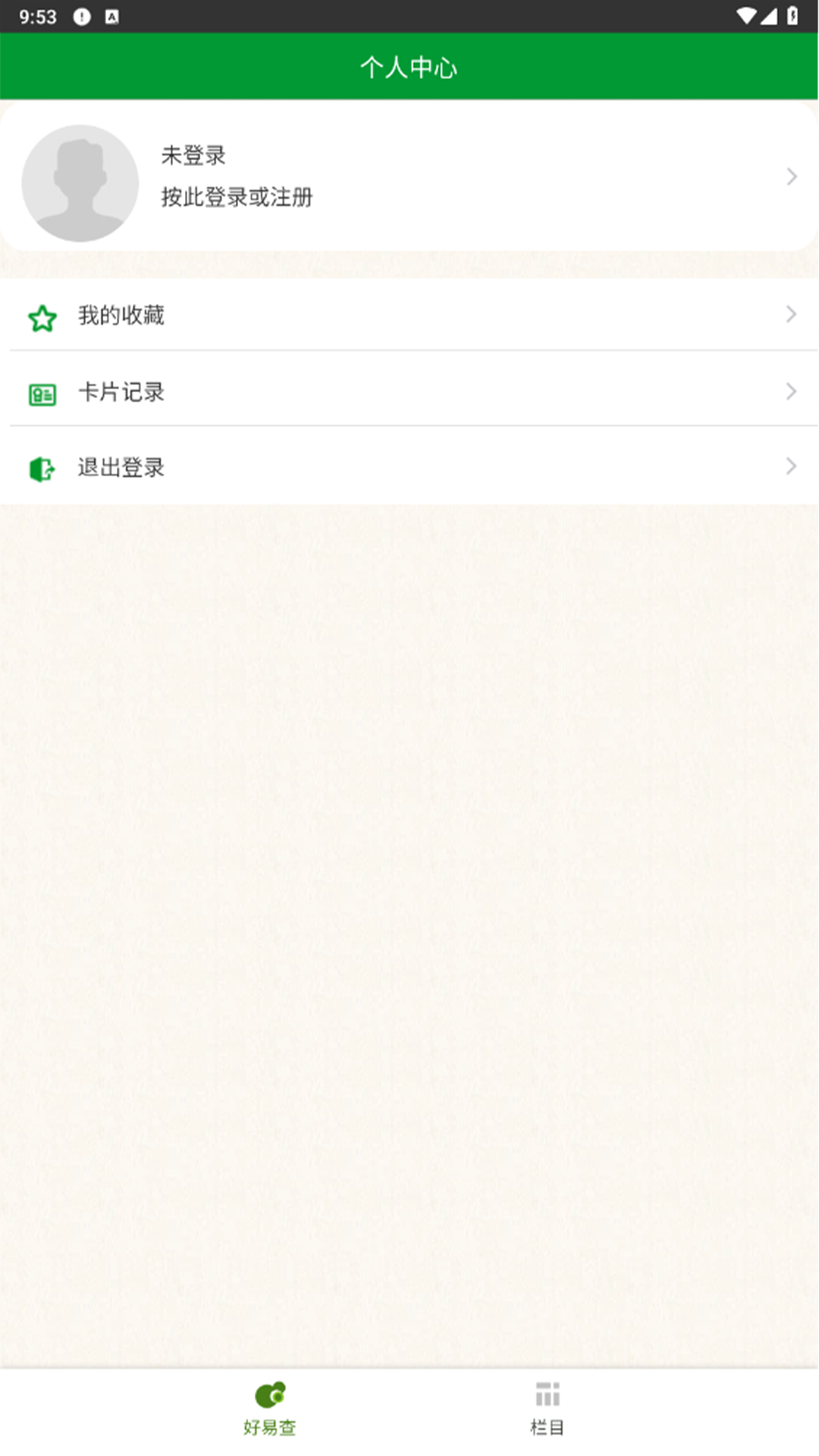Open 我的收藏 favorites
The height and width of the screenshot is (1456, 819).
[x=409, y=315]
